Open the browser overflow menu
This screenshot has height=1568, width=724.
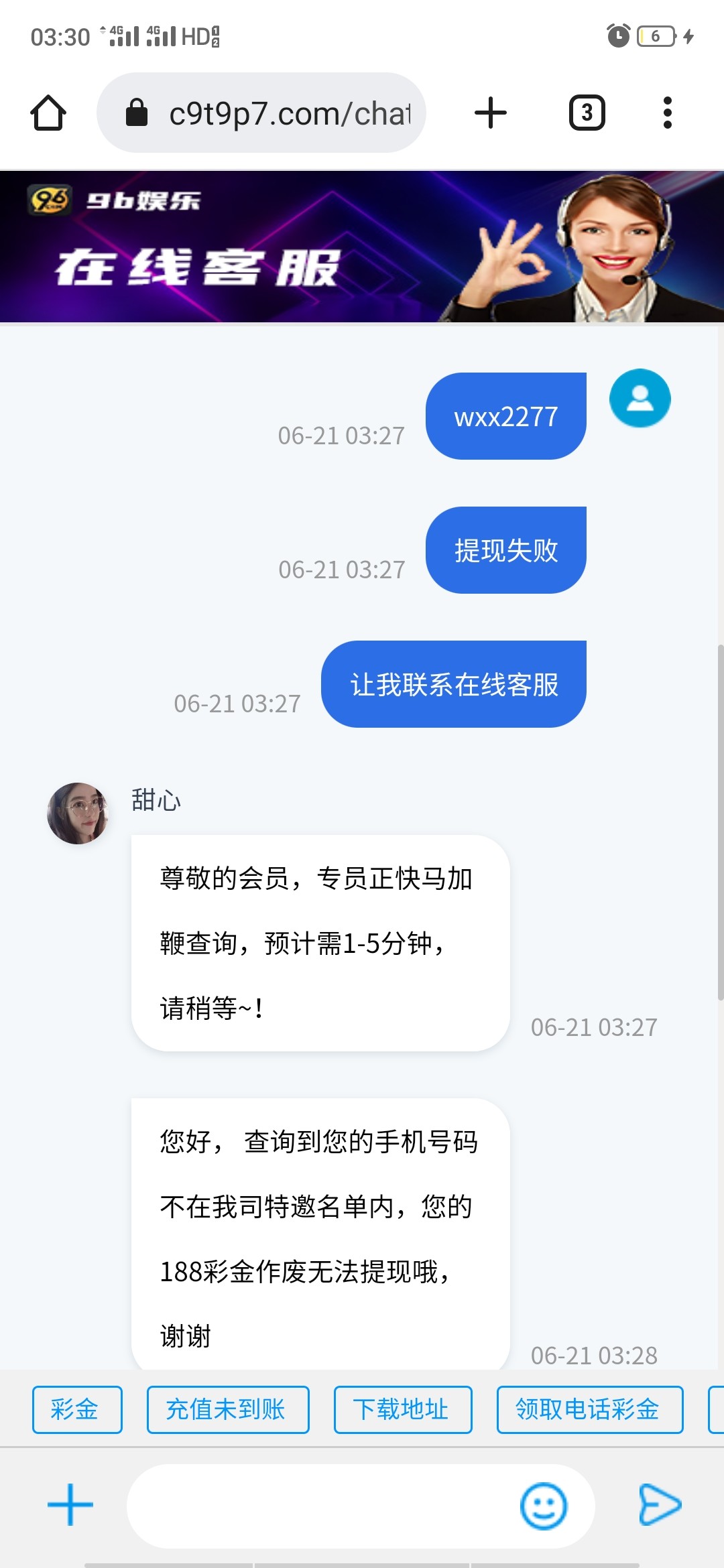tap(667, 113)
